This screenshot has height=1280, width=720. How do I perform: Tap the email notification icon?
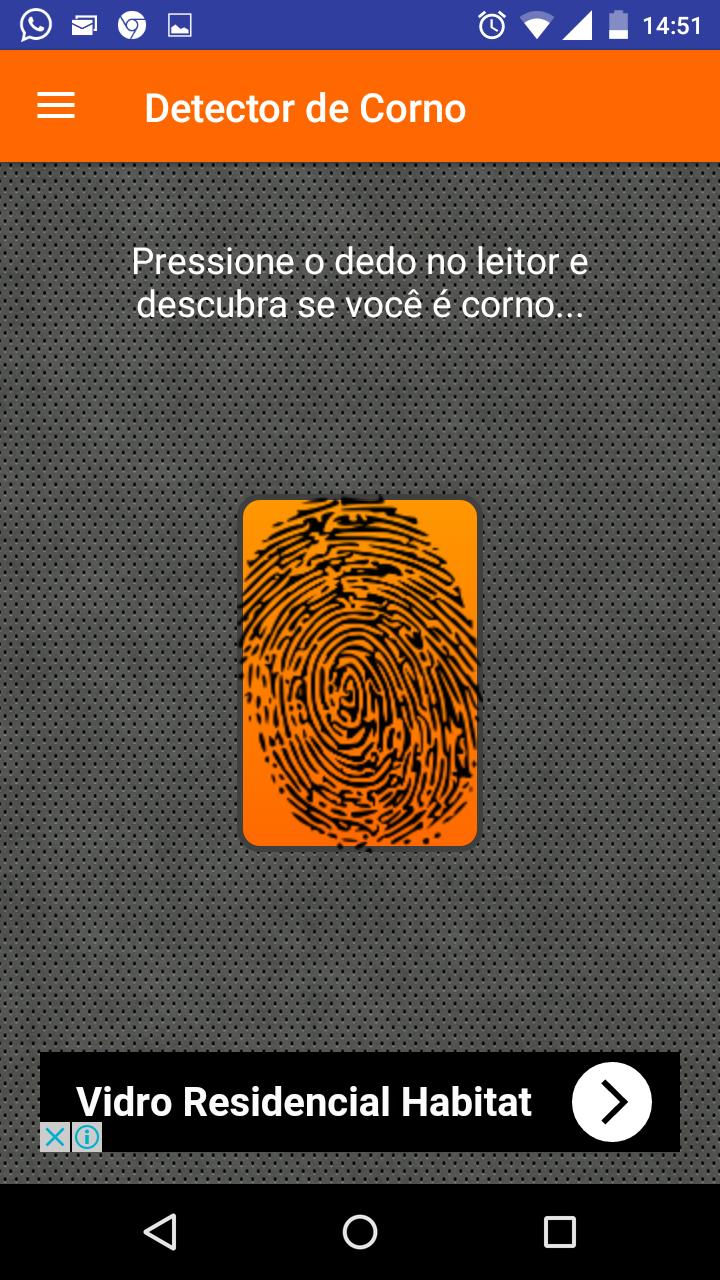point(84,25)
